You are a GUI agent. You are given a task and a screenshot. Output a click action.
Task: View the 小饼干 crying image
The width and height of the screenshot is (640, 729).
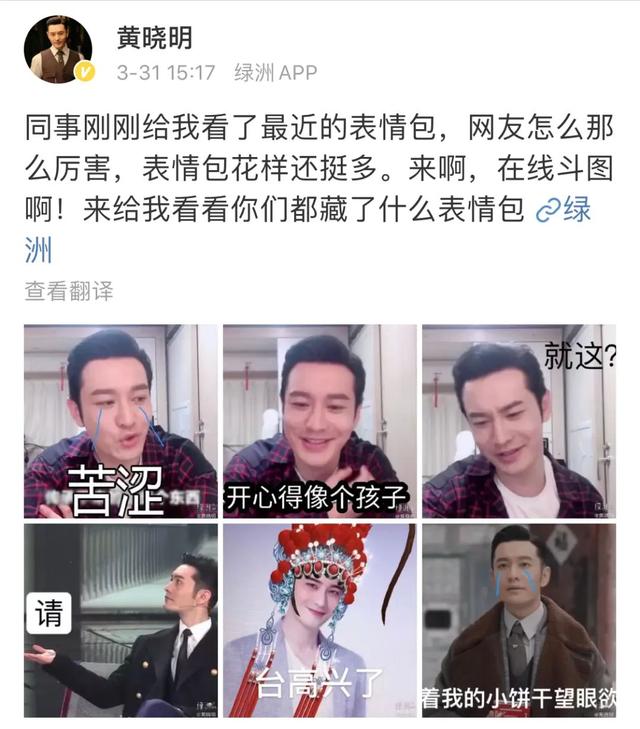coord(518,620)
